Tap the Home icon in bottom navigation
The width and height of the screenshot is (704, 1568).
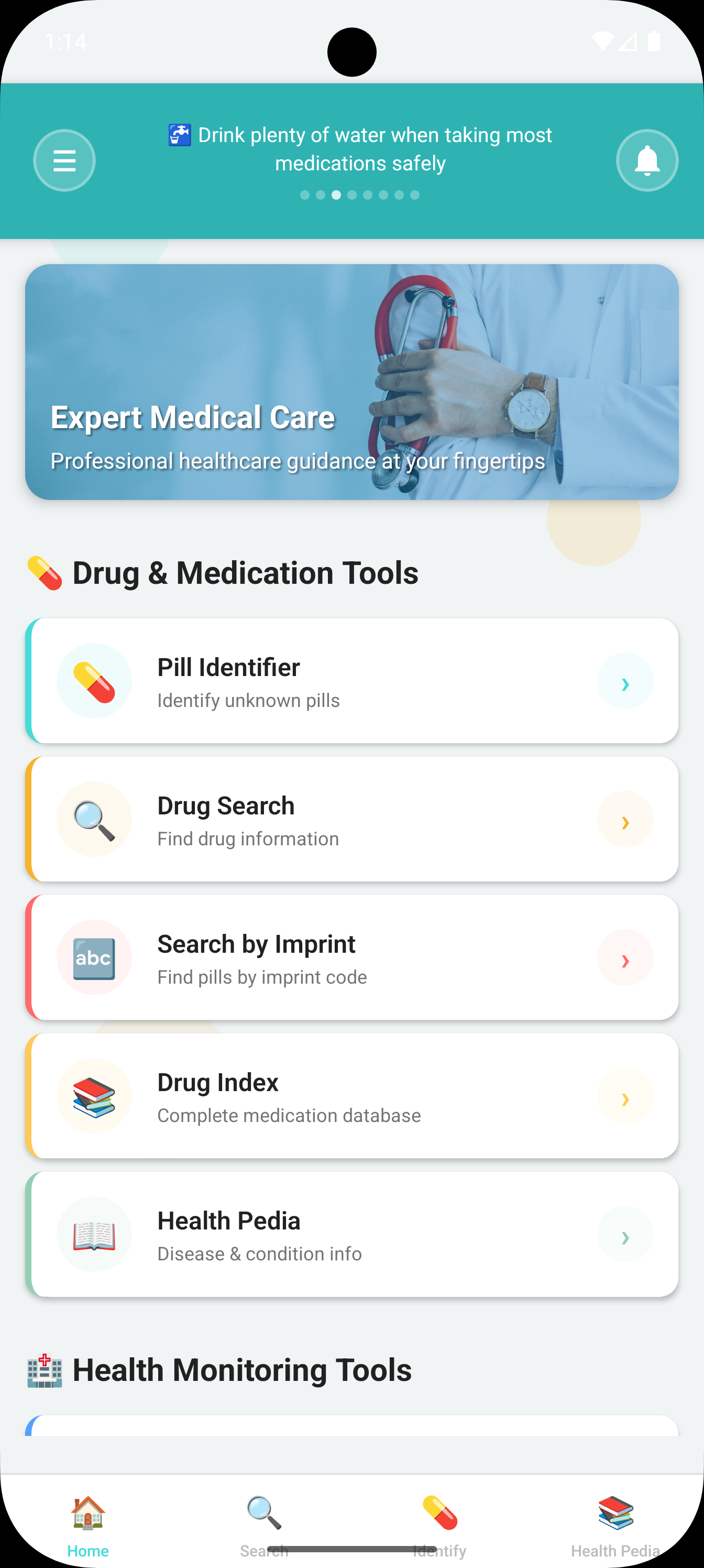(x=87, y=1512)
